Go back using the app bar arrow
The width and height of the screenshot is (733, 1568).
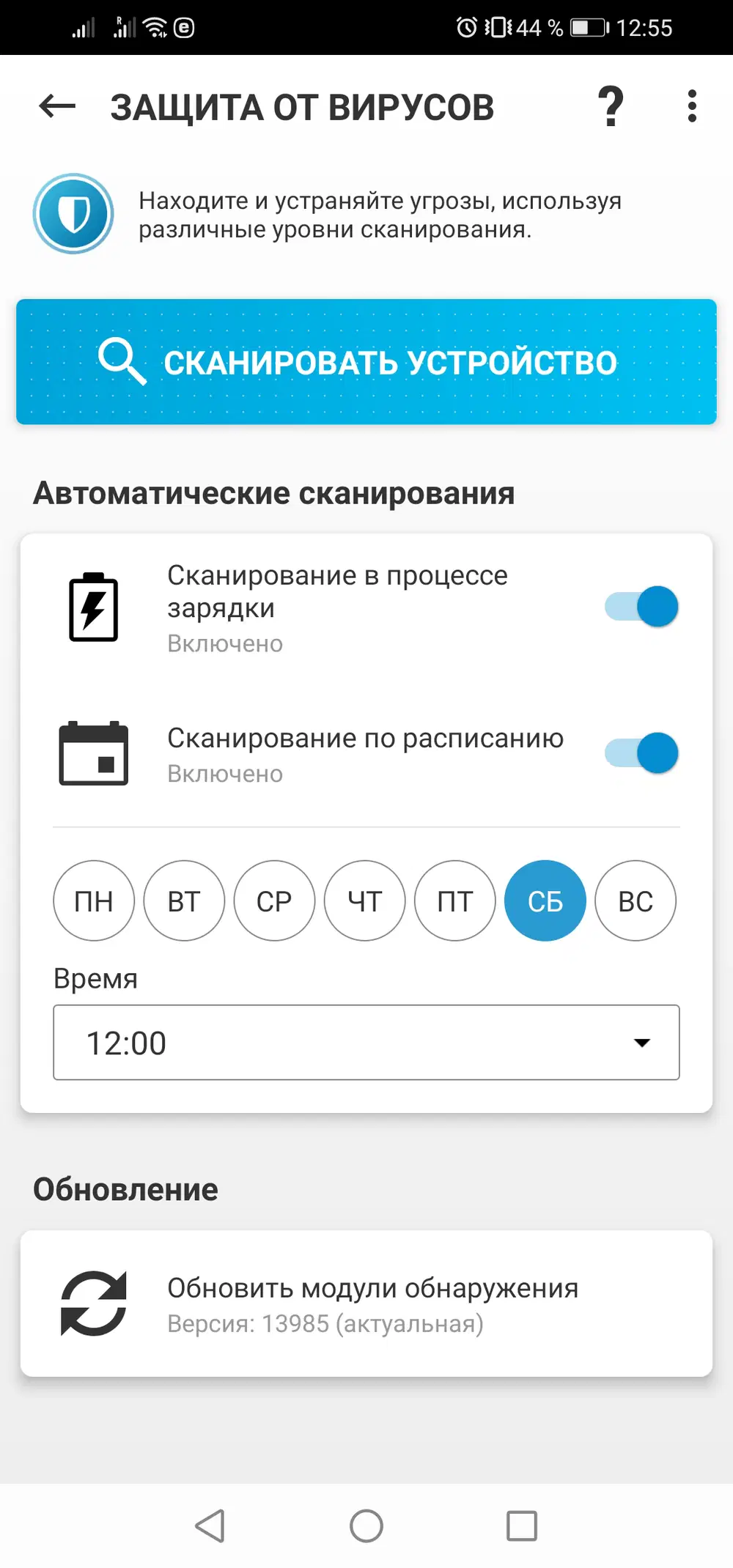click(x=57, y=107)
